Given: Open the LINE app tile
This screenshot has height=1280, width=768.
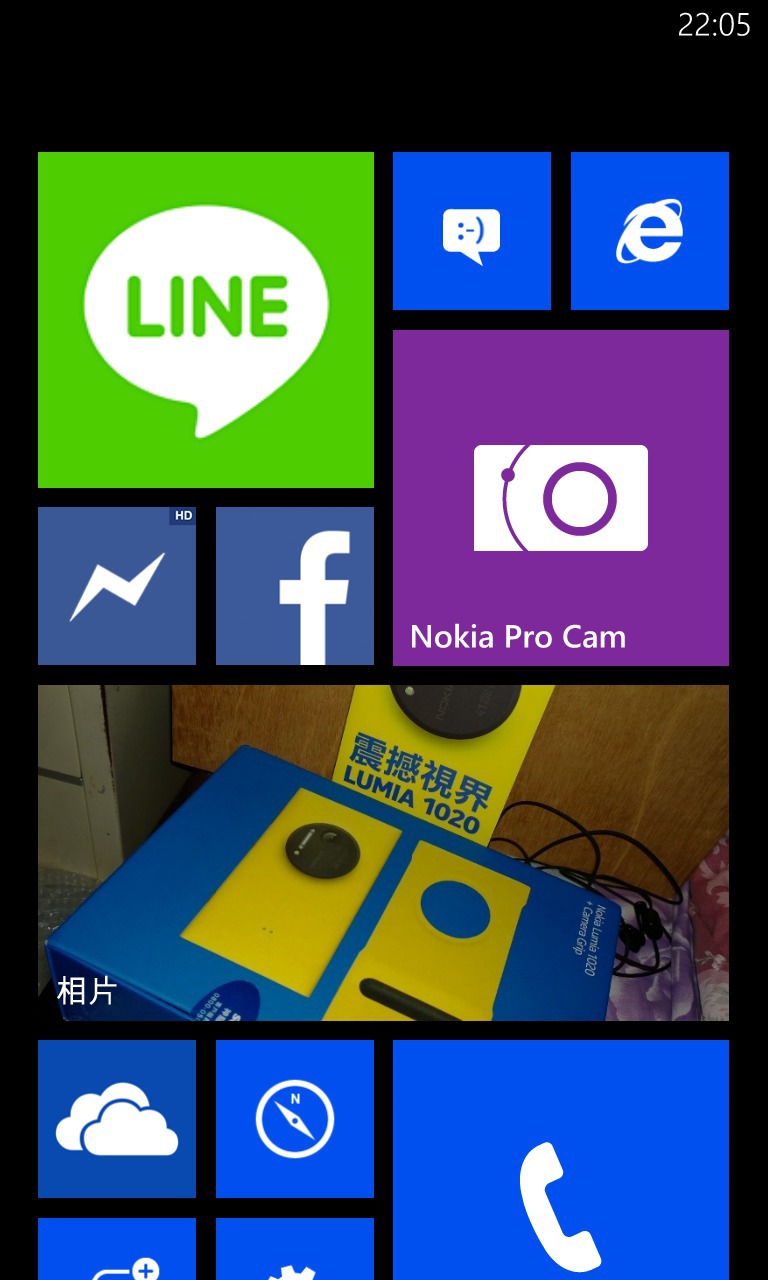Looking at the screenshot, I should pyautogui.click(x=206, y=320).
